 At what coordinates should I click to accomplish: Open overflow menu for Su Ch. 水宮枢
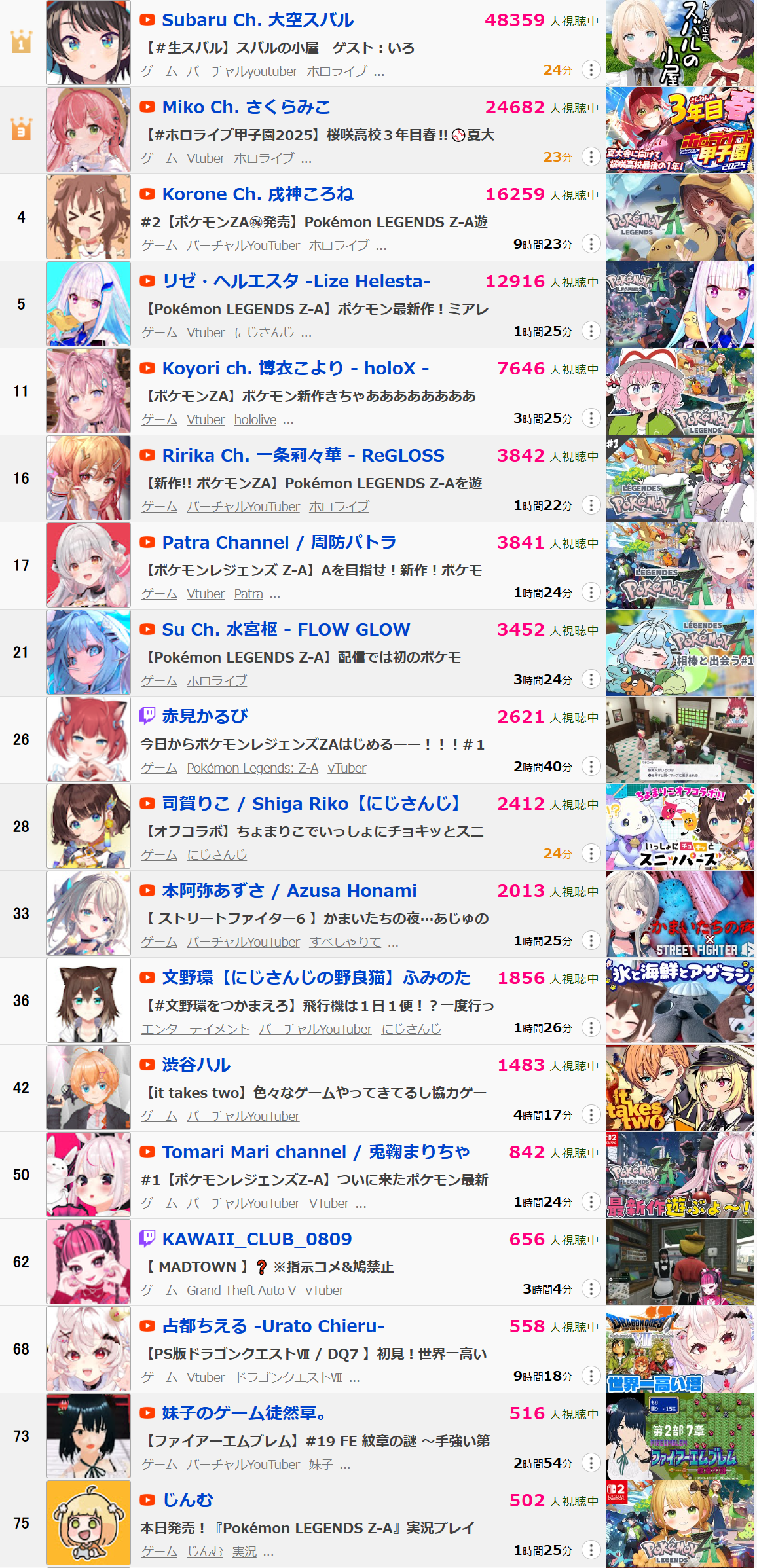tap(591, 679)
